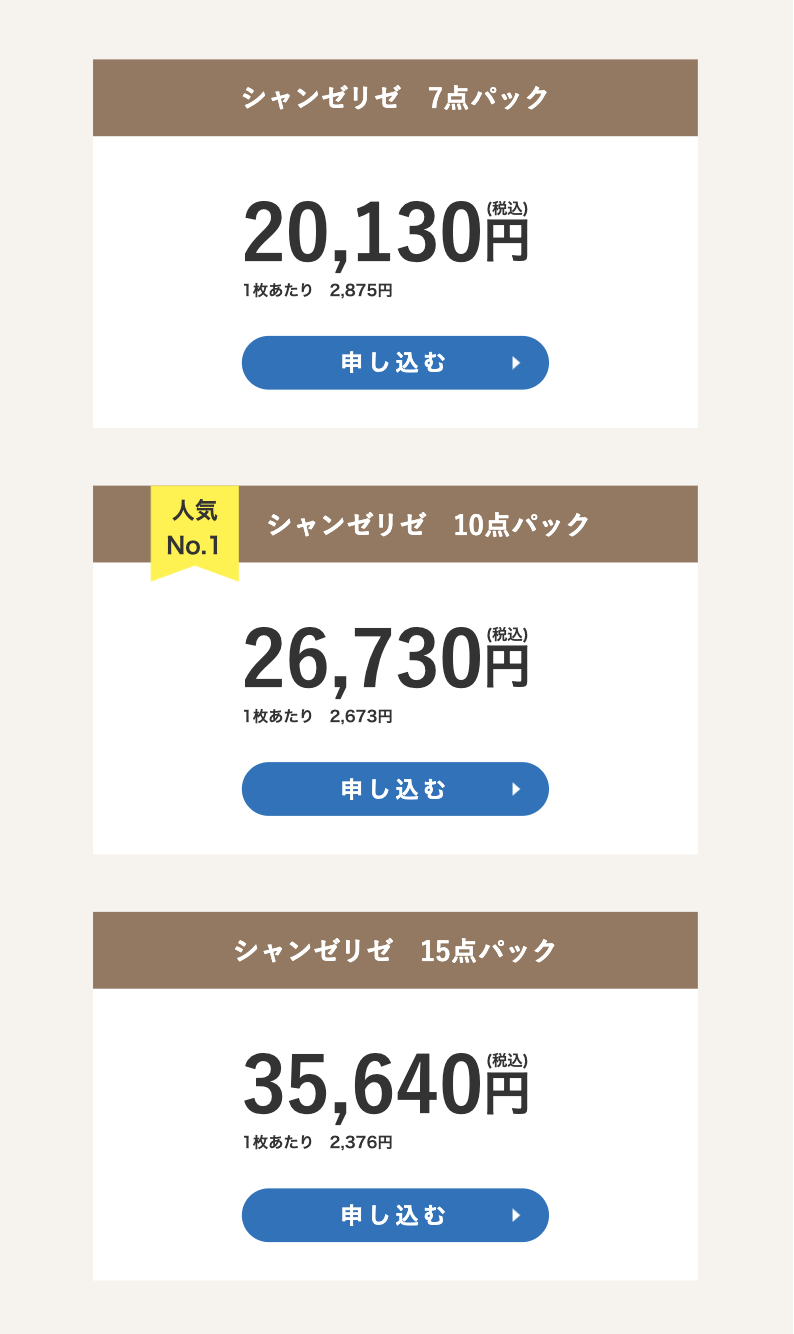Select 申し込む under the 15点パック
Screen dimensions: 794x1334
point(395,1215)
